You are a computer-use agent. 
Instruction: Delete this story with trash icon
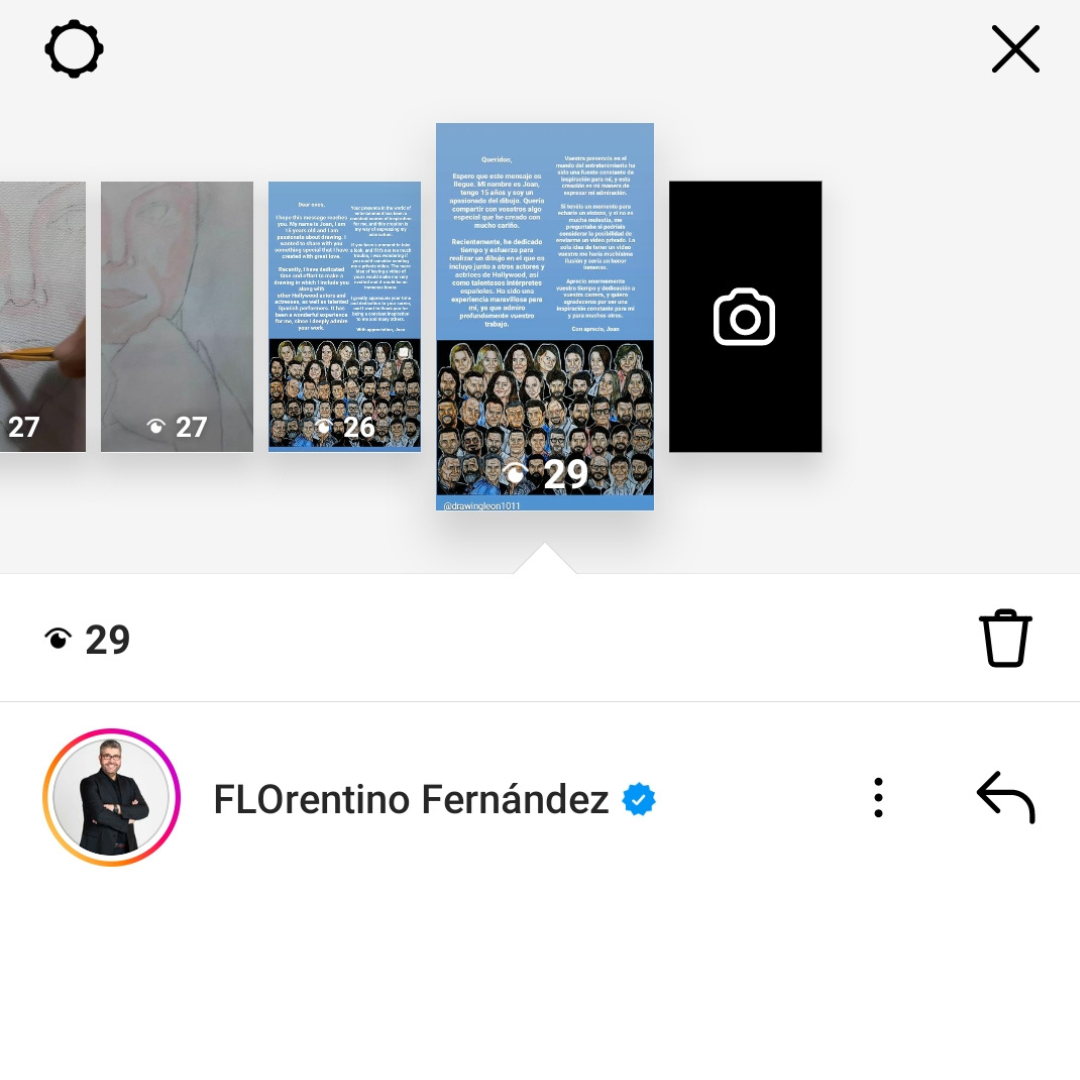click(1005, 638)
